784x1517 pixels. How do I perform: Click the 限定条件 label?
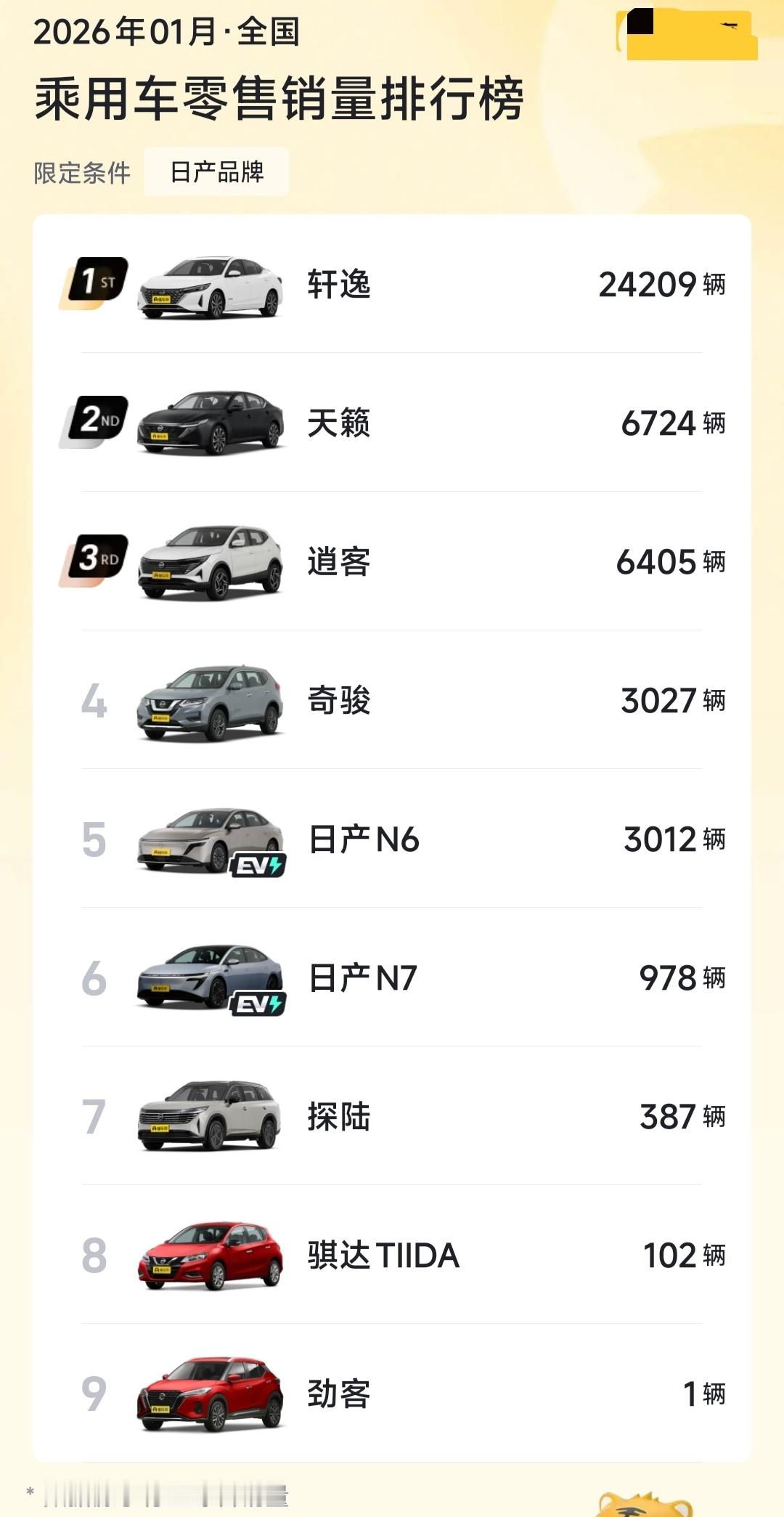pyautogui.click(x=83, y=173)
